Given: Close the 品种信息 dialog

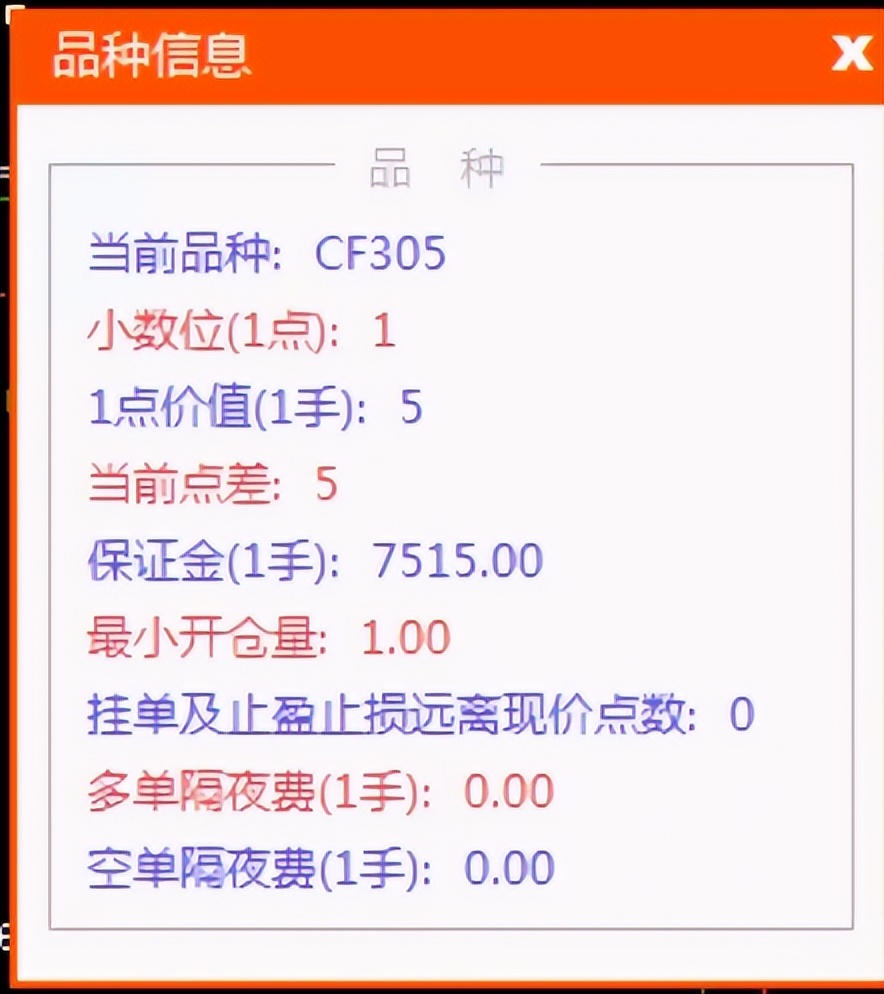Looking at the screenshot, I should pyautogui.click(x=851, y=54).
